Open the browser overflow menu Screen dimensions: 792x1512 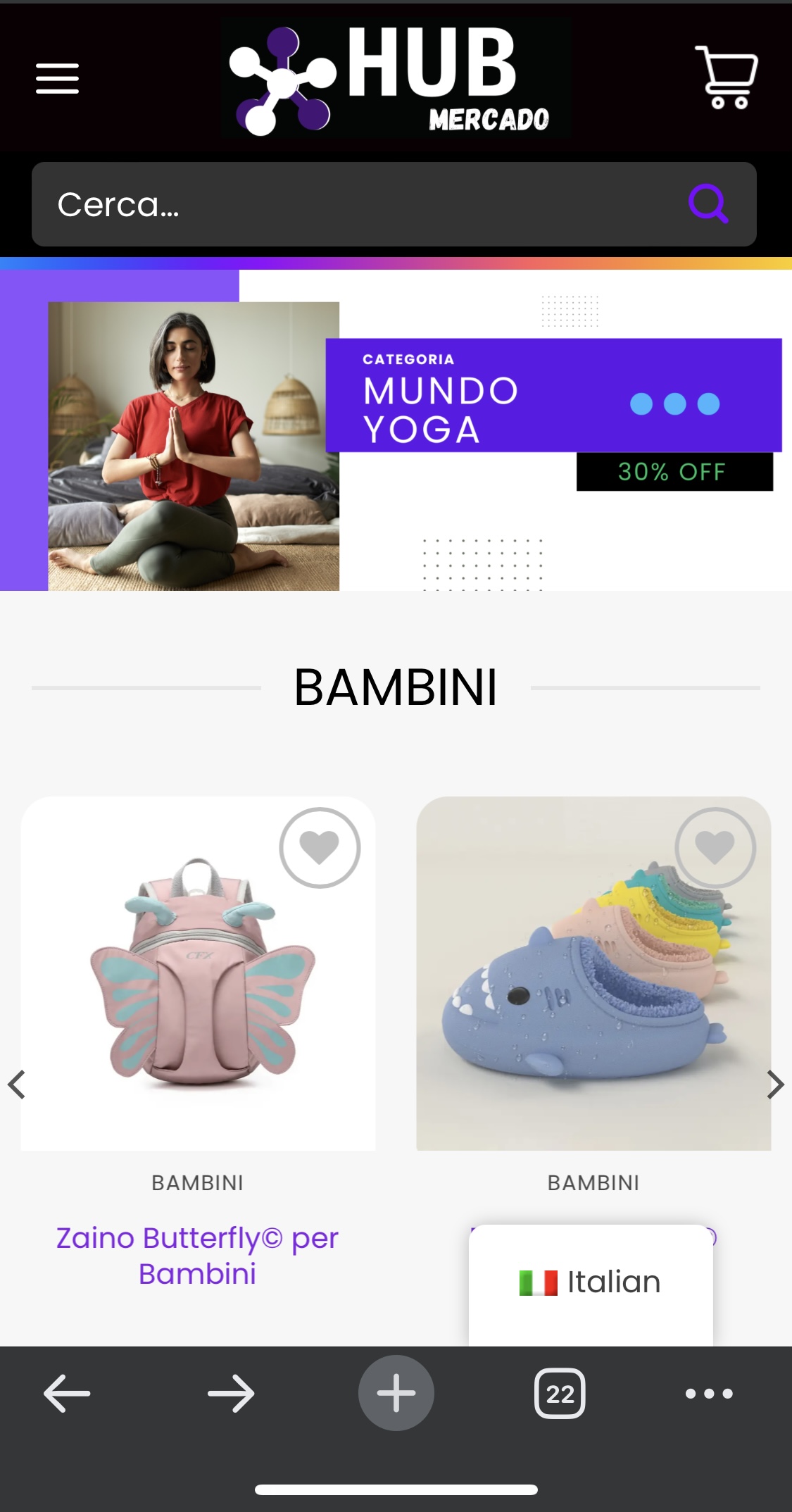coord(709,1393)
